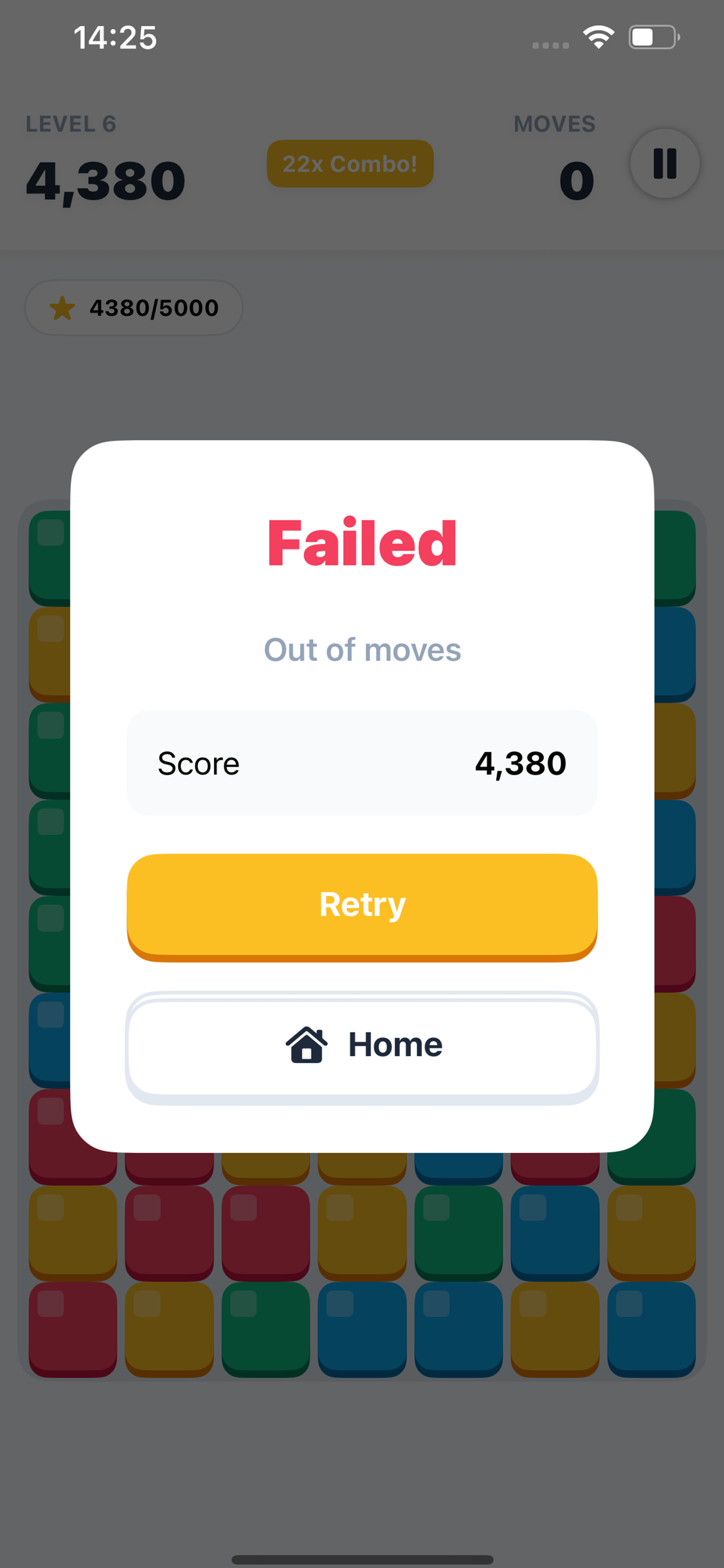Viewport: 724px width, 1568px height.
Task: Retry the failed level
Action: click(362, 905)
